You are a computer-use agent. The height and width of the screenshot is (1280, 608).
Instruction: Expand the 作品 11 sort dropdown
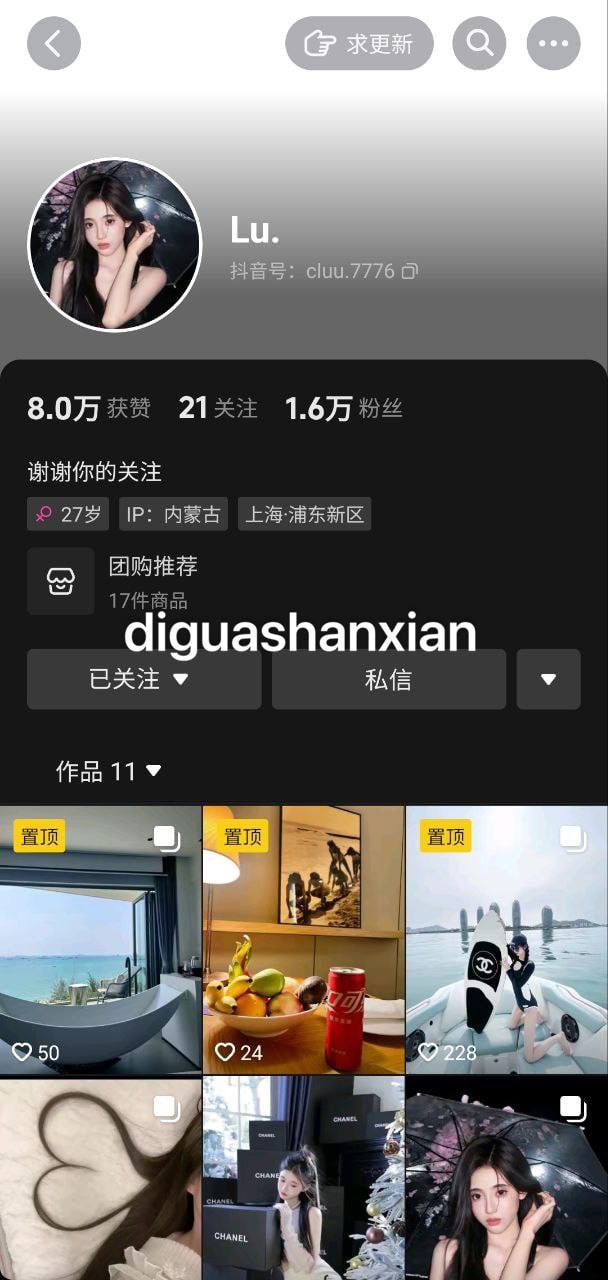pyautogui.click(x=108, y=771)
